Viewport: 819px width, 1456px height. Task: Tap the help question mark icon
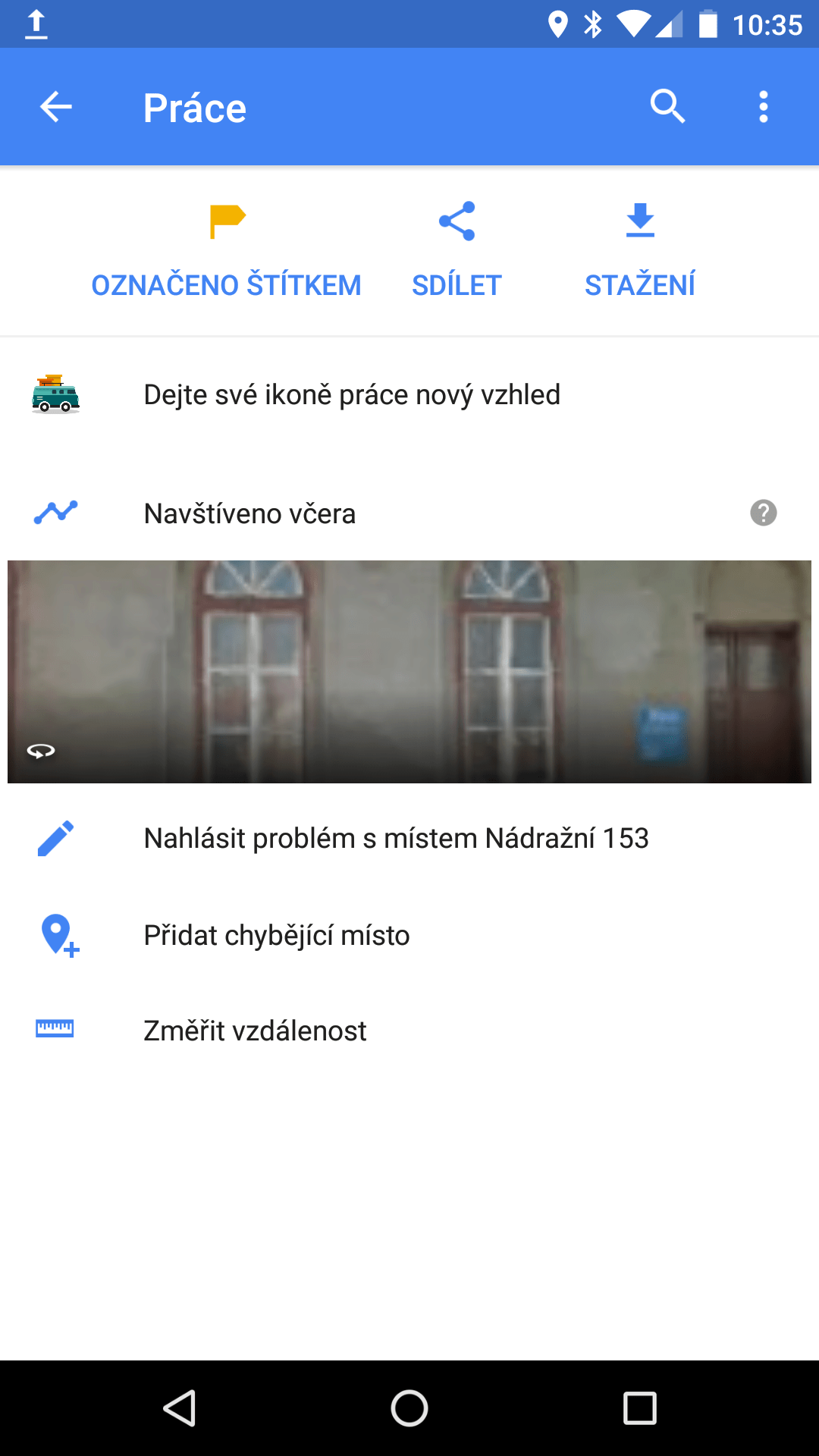pos(763,513)
